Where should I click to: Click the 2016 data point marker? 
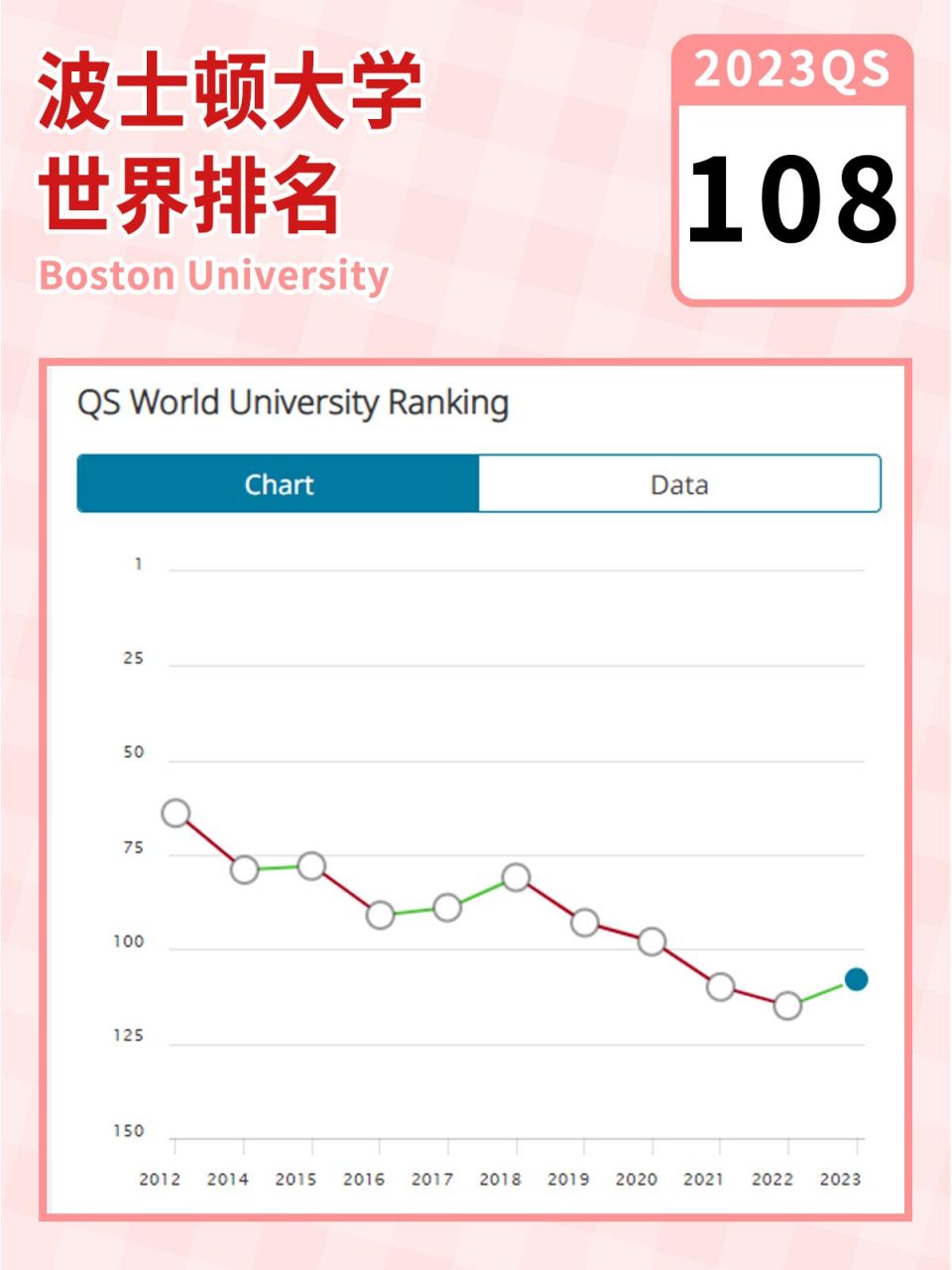tap(380, 915)
